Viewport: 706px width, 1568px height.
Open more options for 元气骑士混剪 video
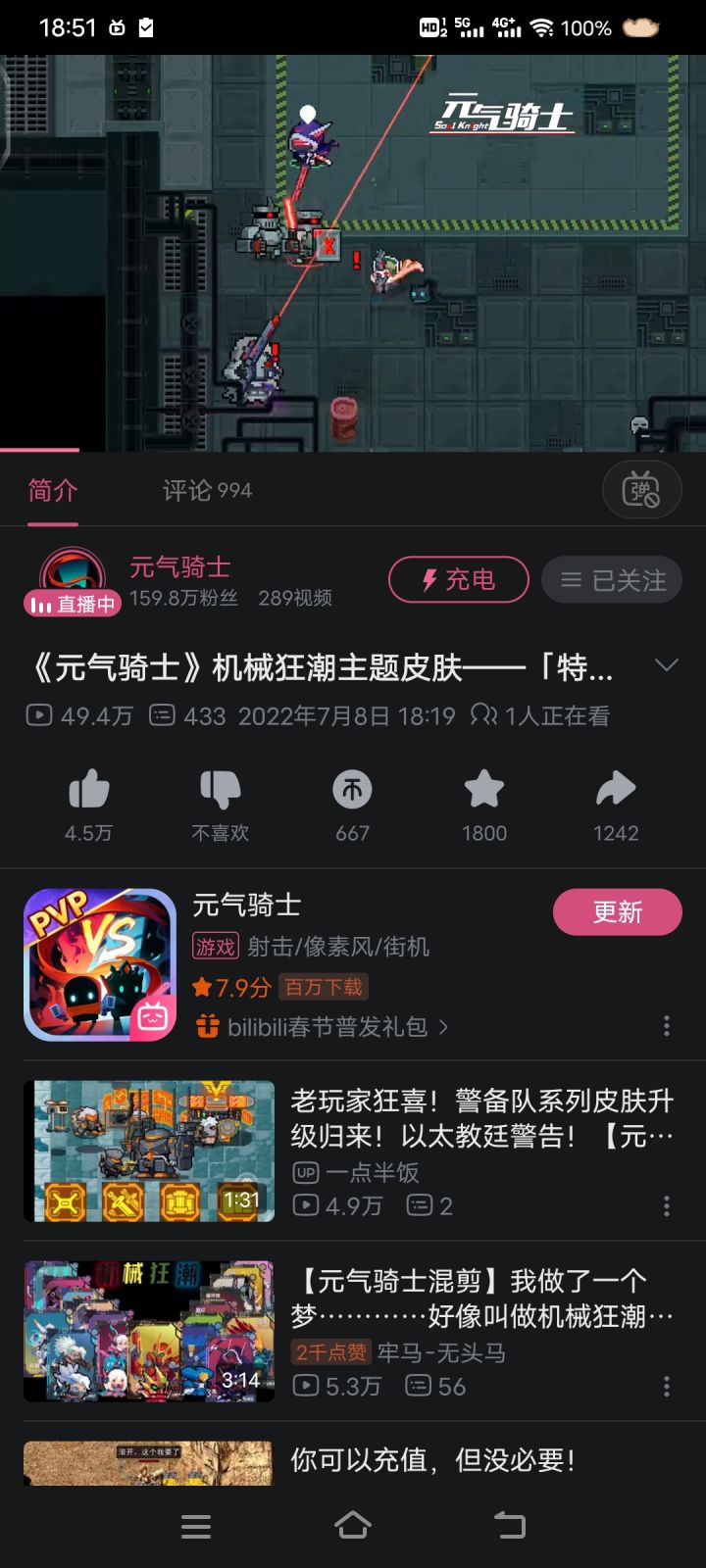[x=667, y=1386]
